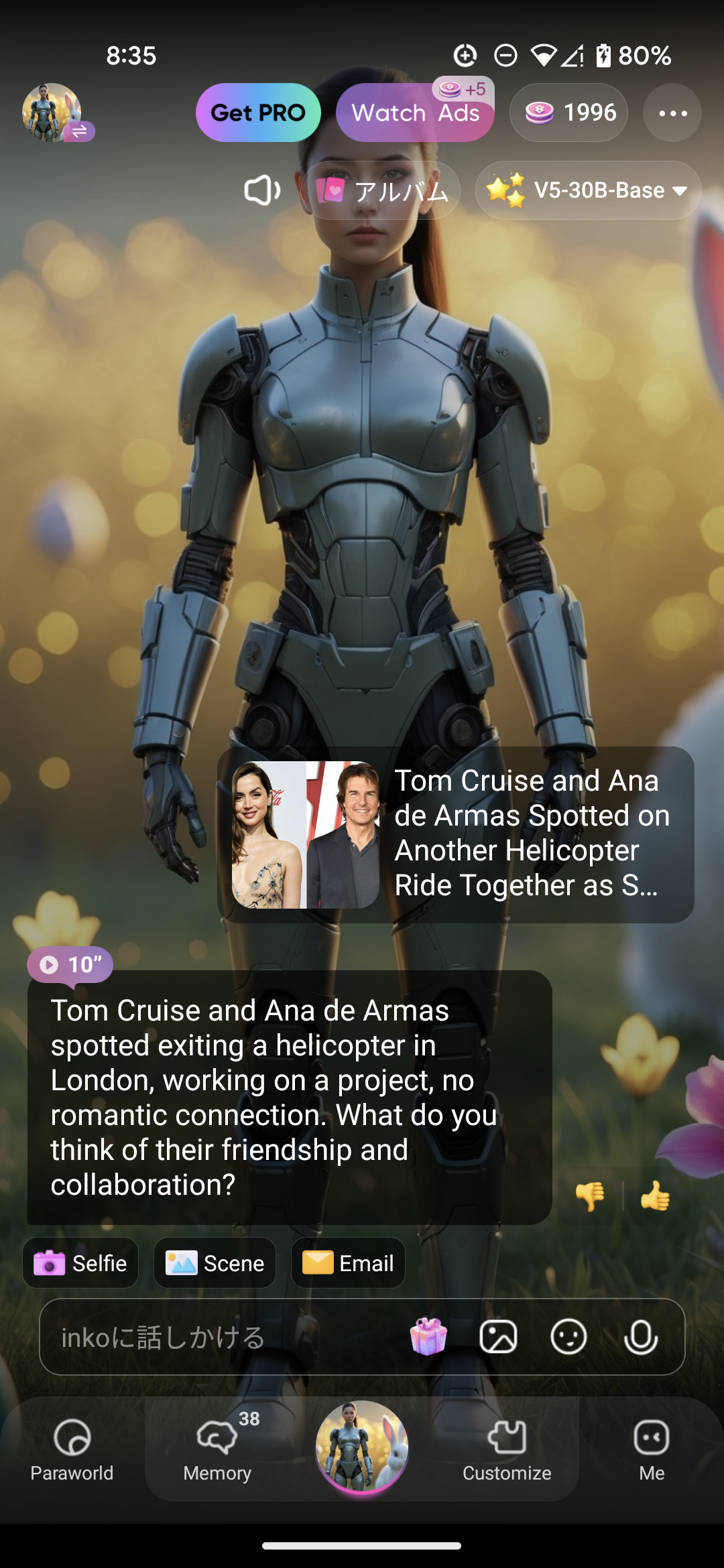The height and width of the screenshot is (1568, 724).
Task: Open the three-dot overflow menu
Action: tap(672, 113)
